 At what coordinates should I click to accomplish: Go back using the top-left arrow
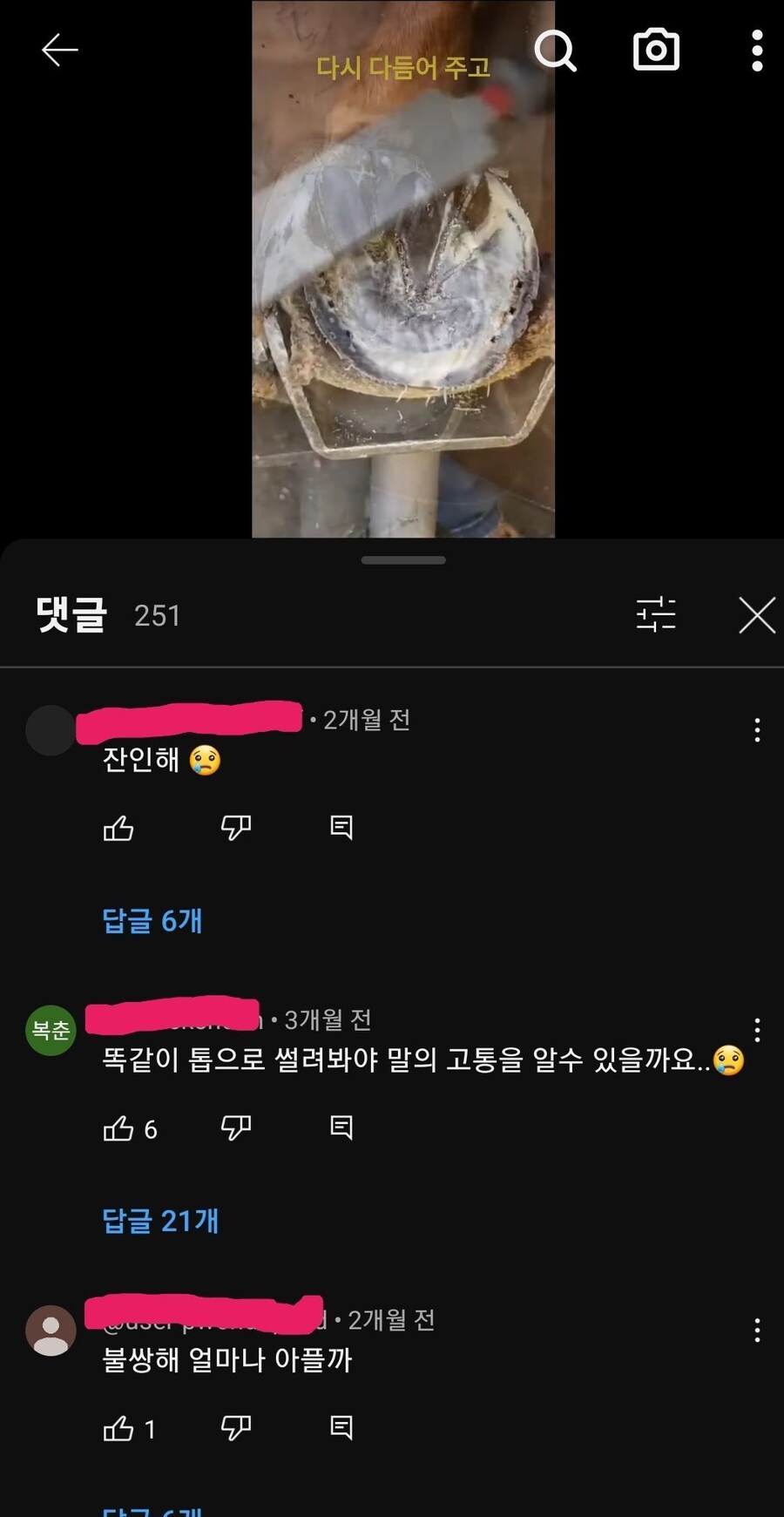pyautogui.click(x=59, y=51)
